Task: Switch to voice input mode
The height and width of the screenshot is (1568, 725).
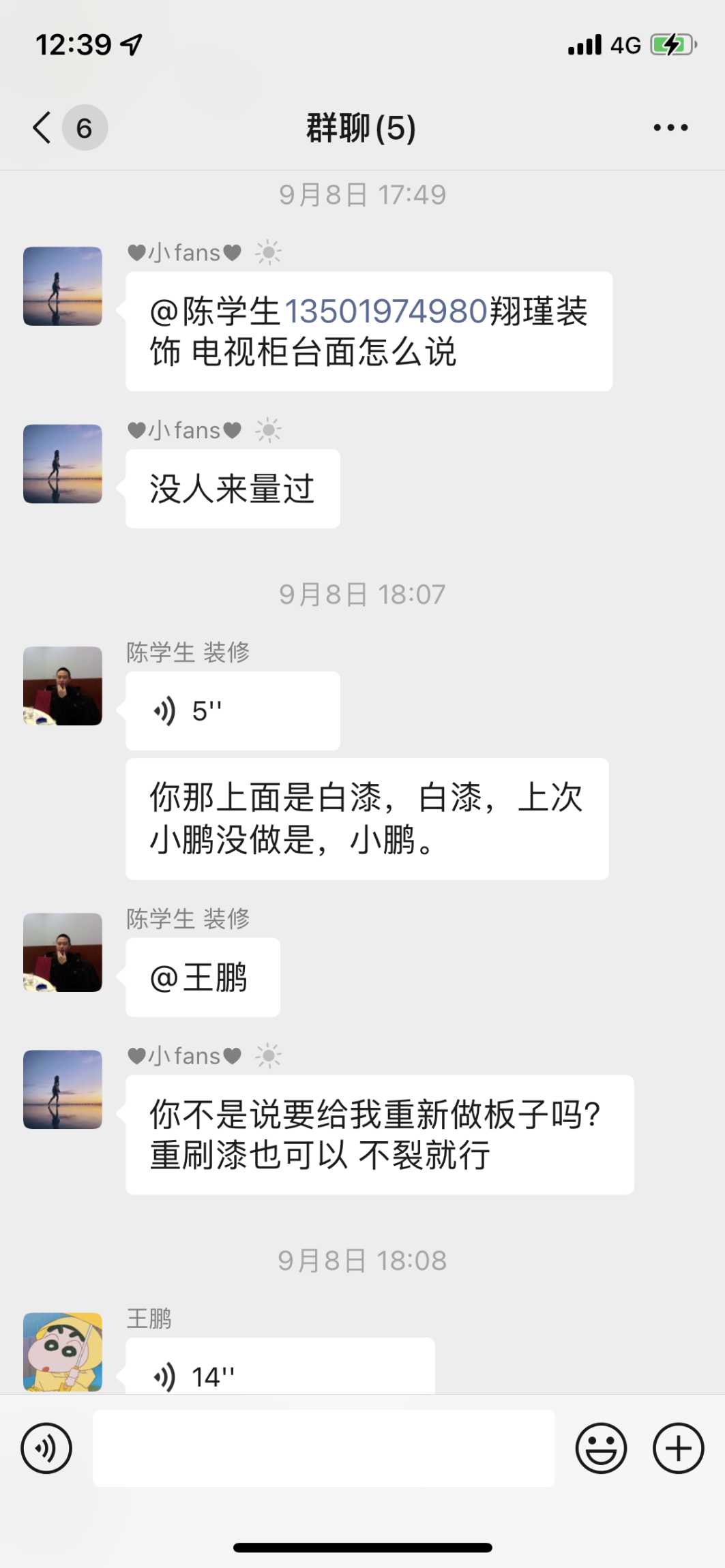Action: pos(46,1448)
